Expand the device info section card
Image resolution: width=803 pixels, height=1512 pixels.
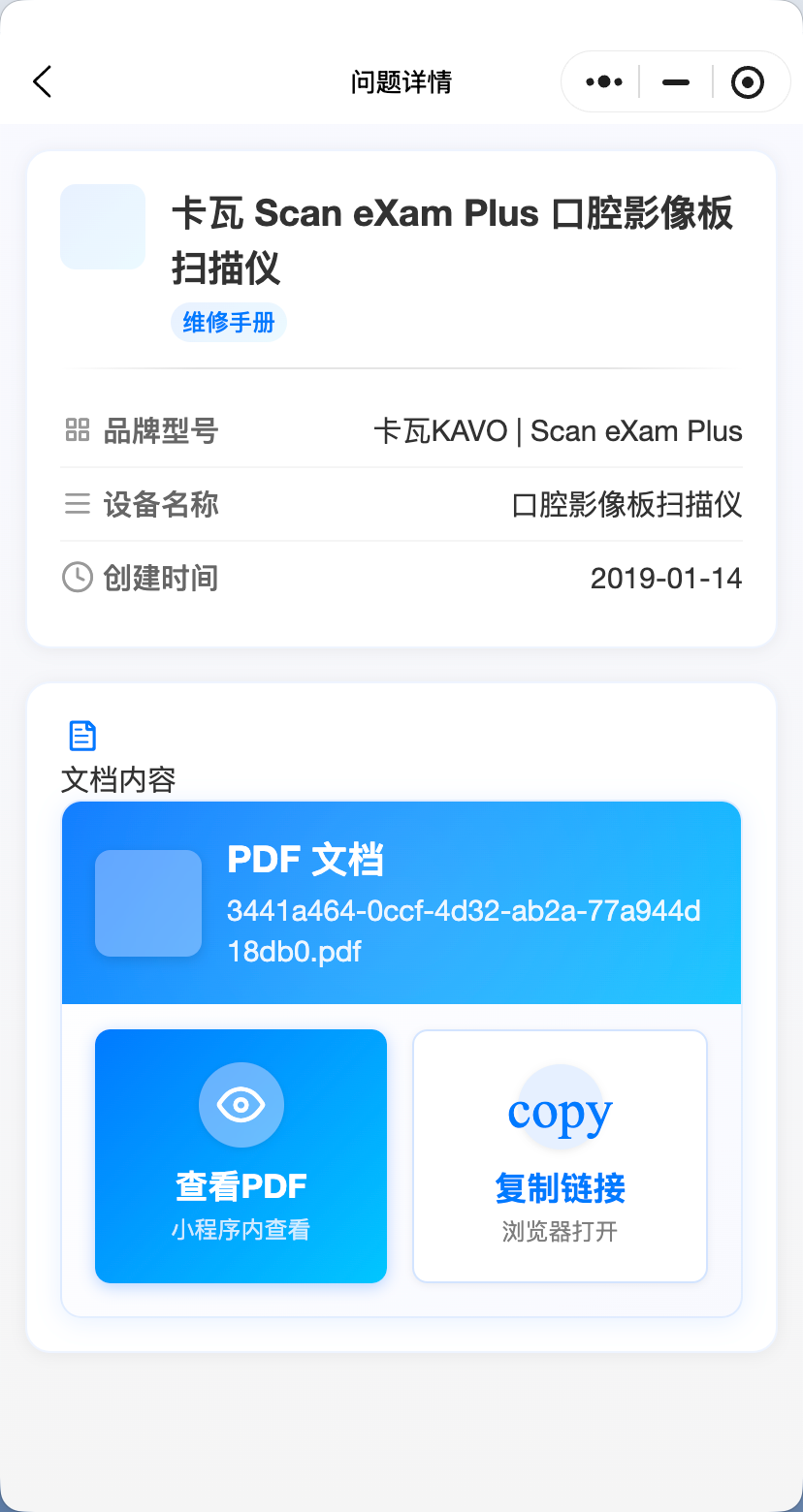point(401,397)
